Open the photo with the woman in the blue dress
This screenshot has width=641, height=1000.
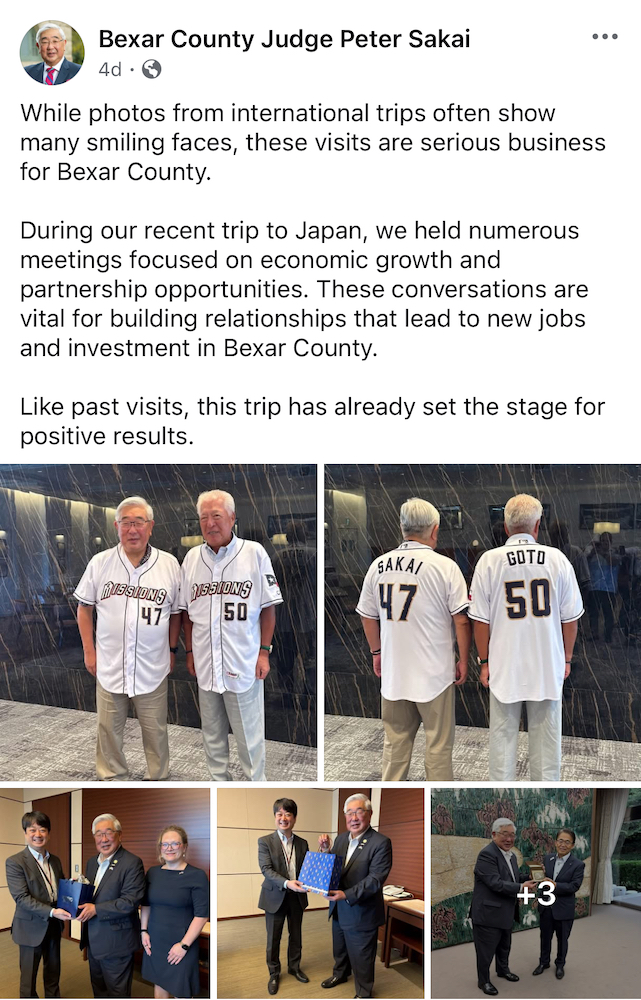pos(105,892)
